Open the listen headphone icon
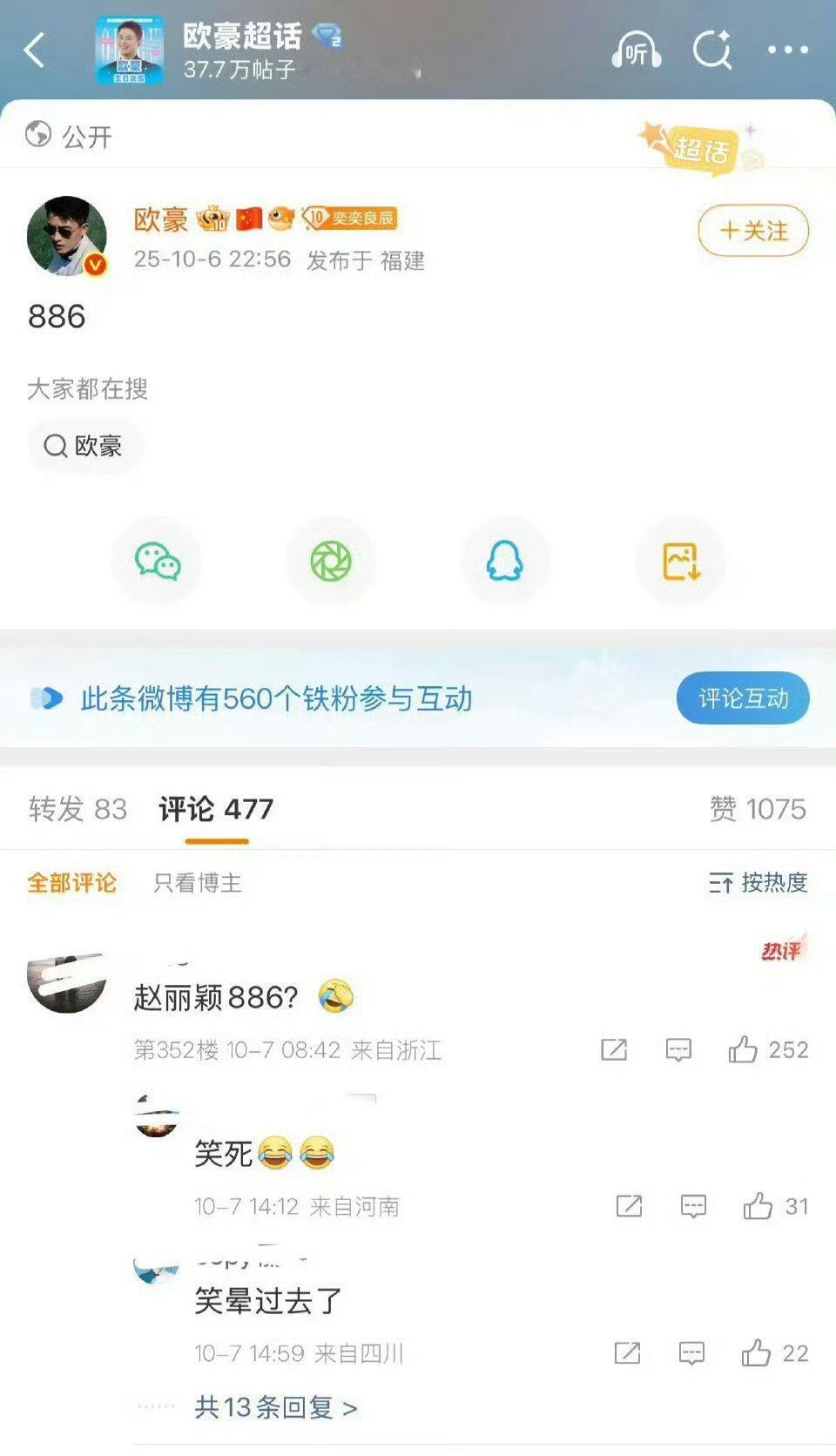 click(x=636, y=51)
